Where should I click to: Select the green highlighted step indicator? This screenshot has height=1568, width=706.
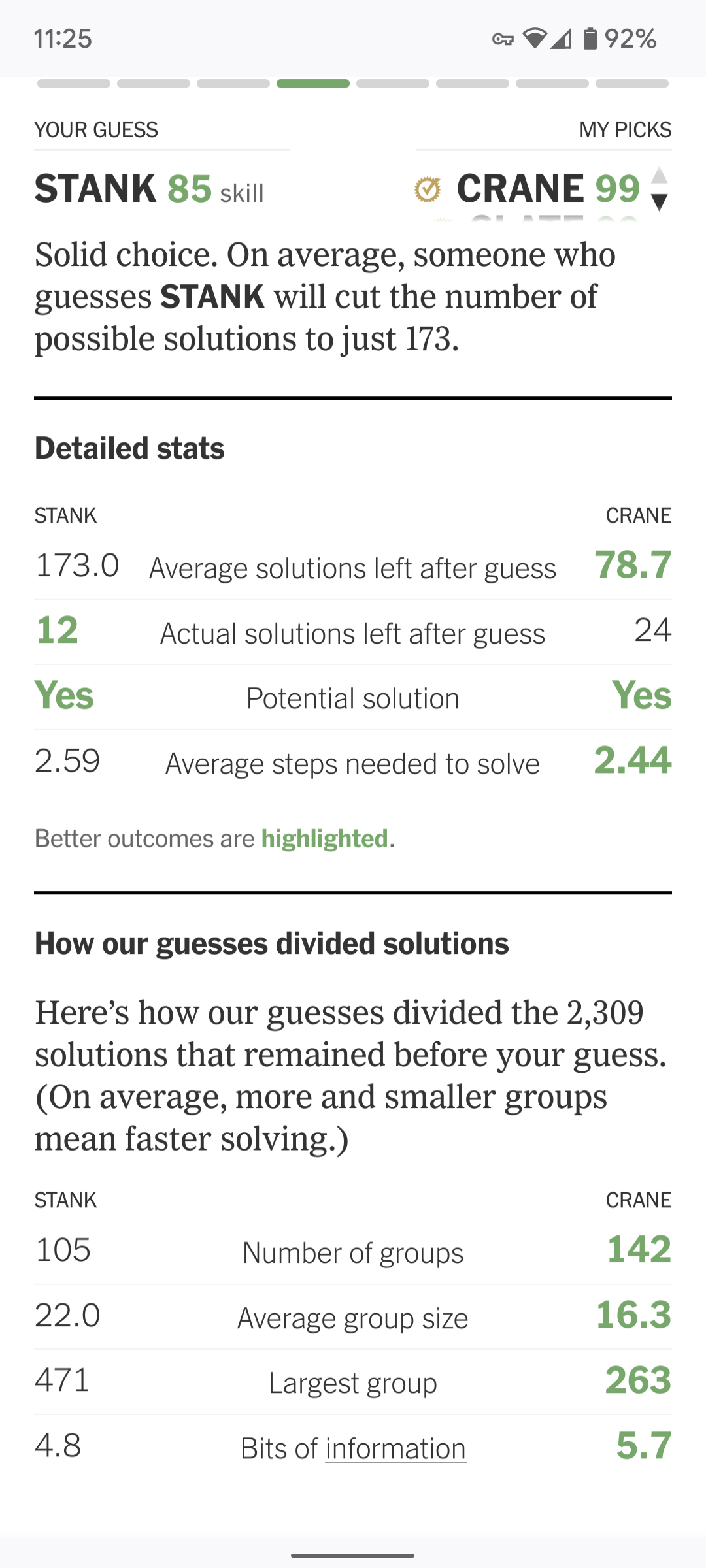(x=312, y=84)
